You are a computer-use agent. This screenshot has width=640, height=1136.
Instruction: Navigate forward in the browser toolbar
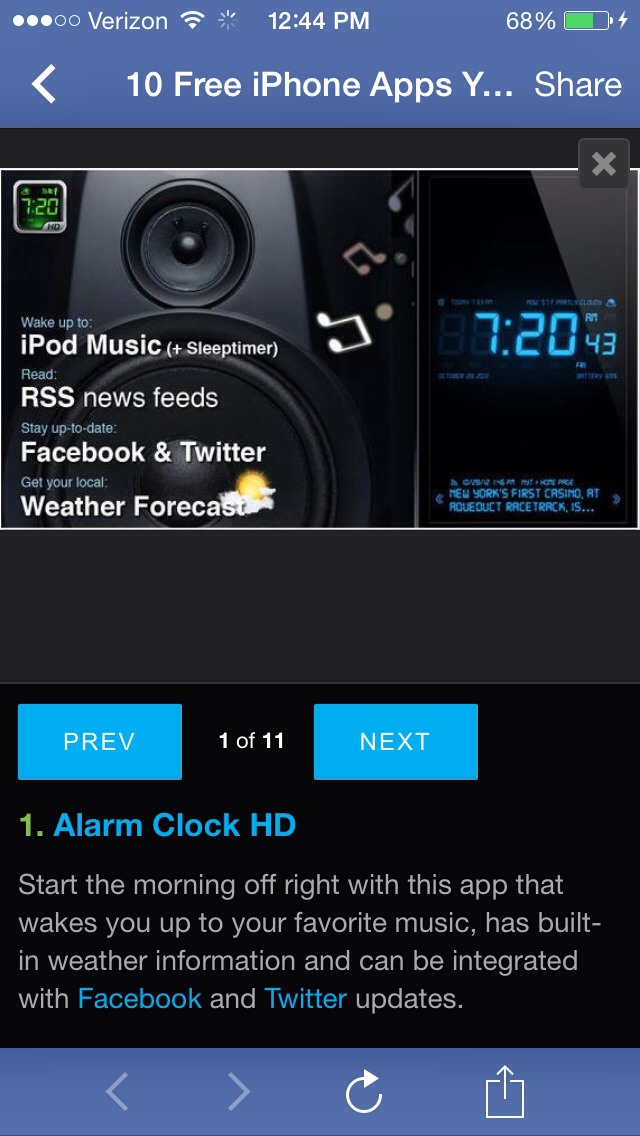[238, 1092]
